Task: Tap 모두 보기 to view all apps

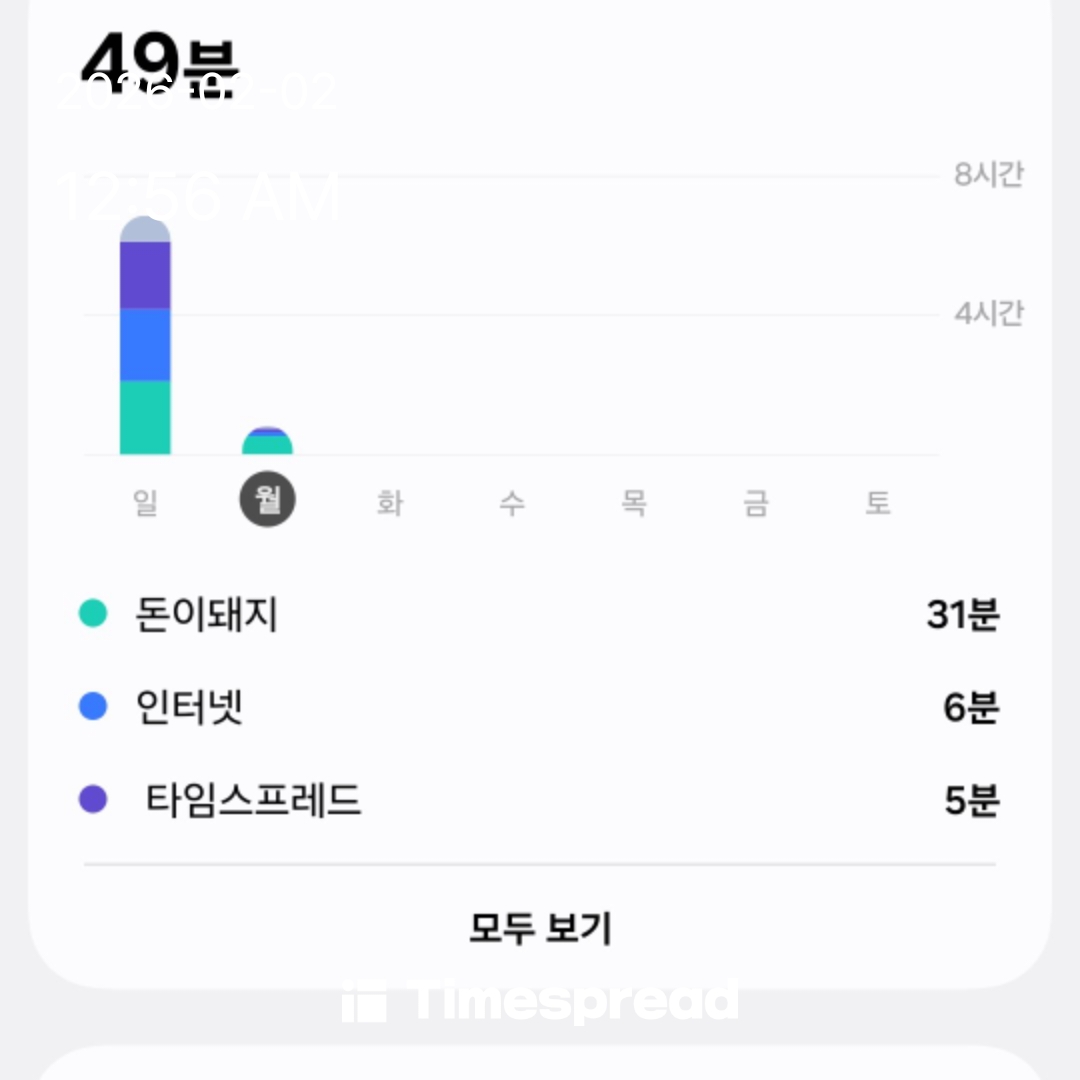Action: click(540, 928)
